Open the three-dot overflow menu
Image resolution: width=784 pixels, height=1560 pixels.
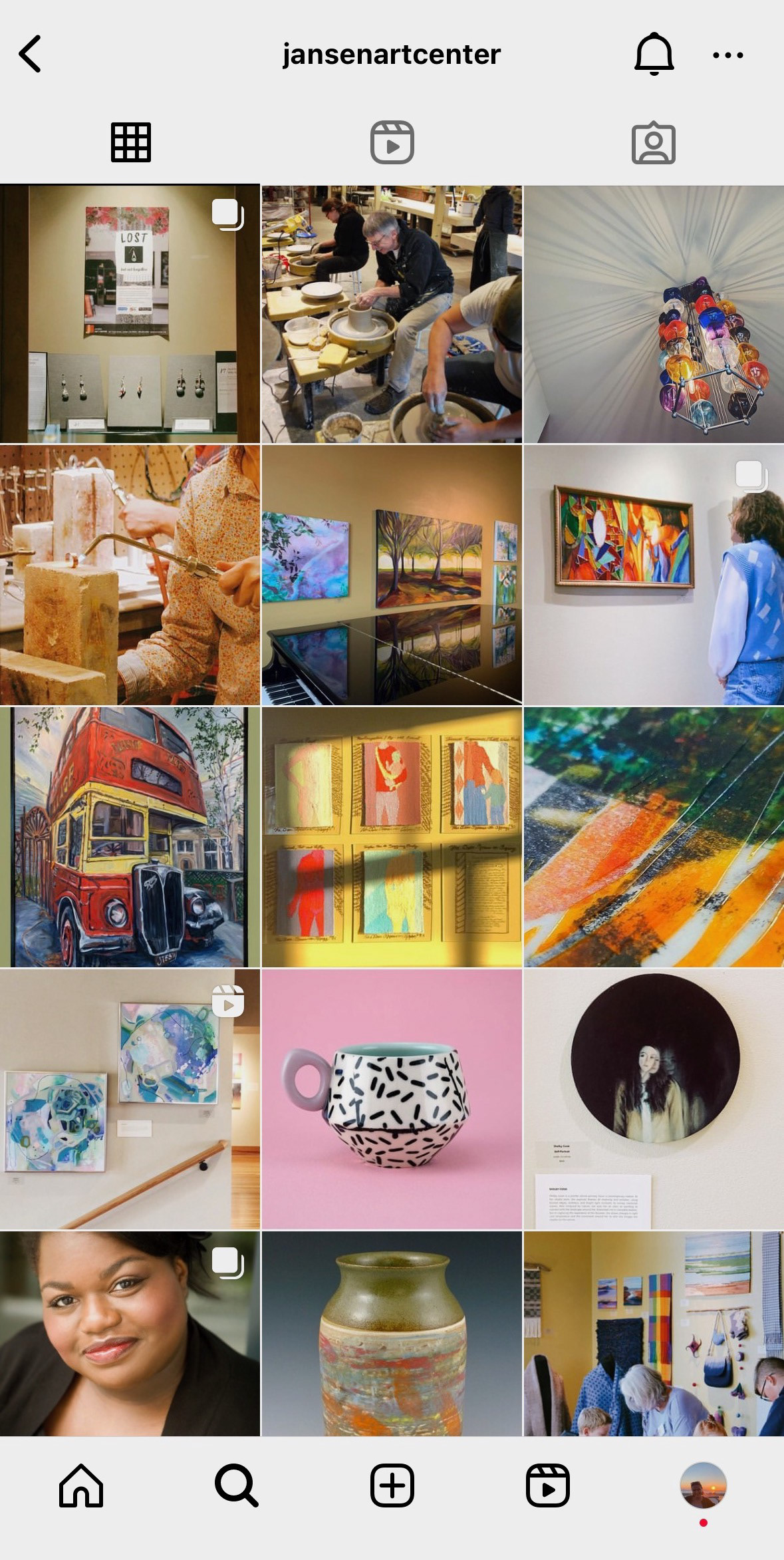pyautogui.click(x=727, y=55)
